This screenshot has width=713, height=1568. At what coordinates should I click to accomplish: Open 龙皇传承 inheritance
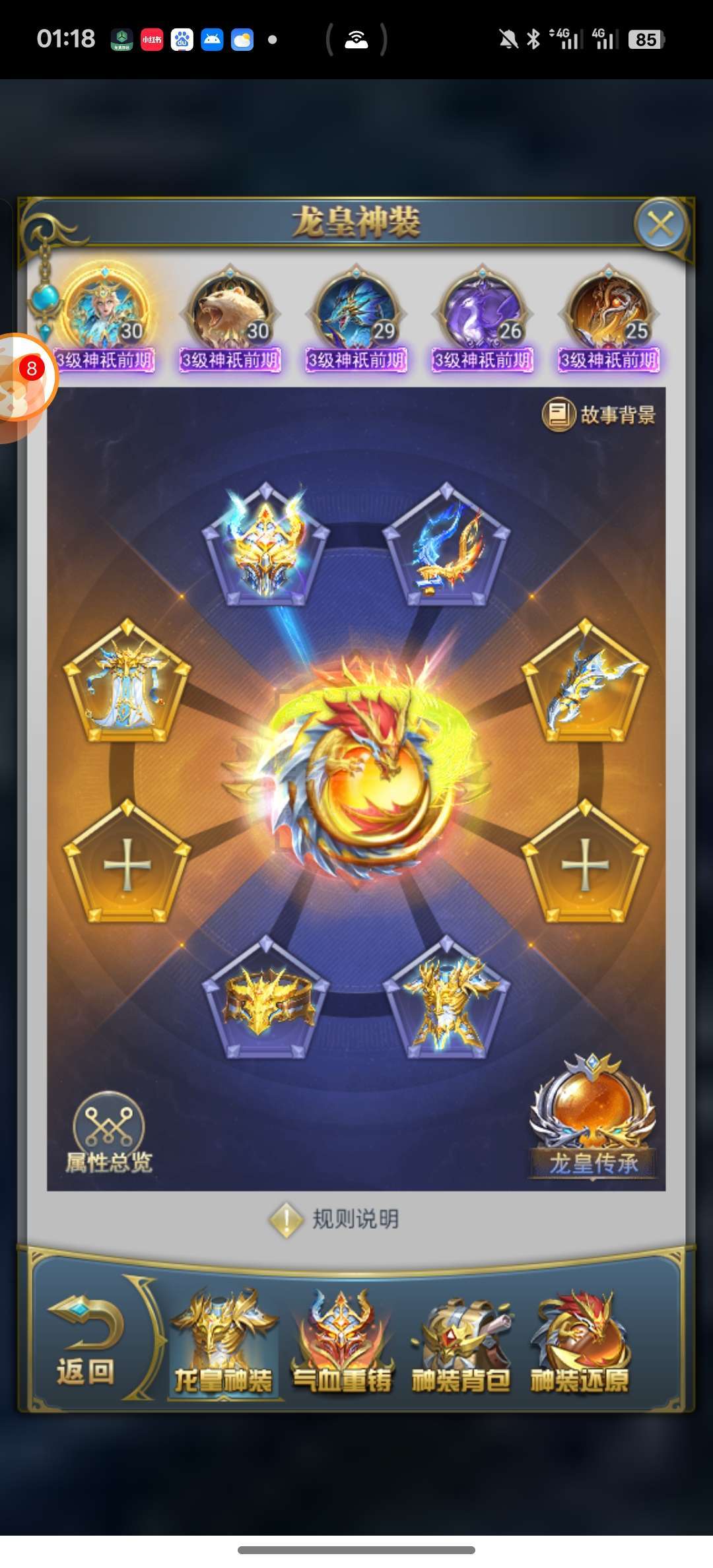click(x=593, y=1117)
